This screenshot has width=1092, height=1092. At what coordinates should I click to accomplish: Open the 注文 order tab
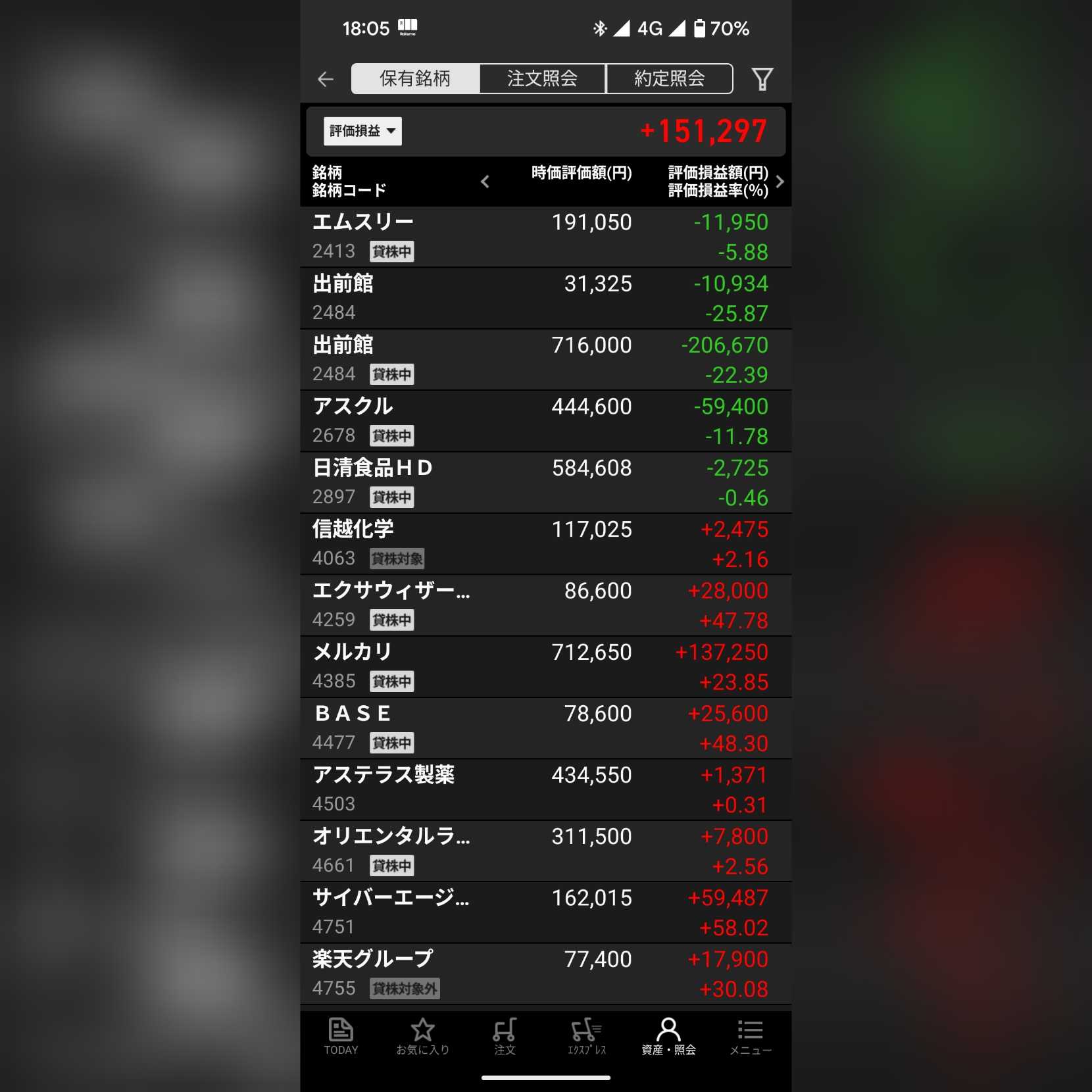[x=505, y=1037]
